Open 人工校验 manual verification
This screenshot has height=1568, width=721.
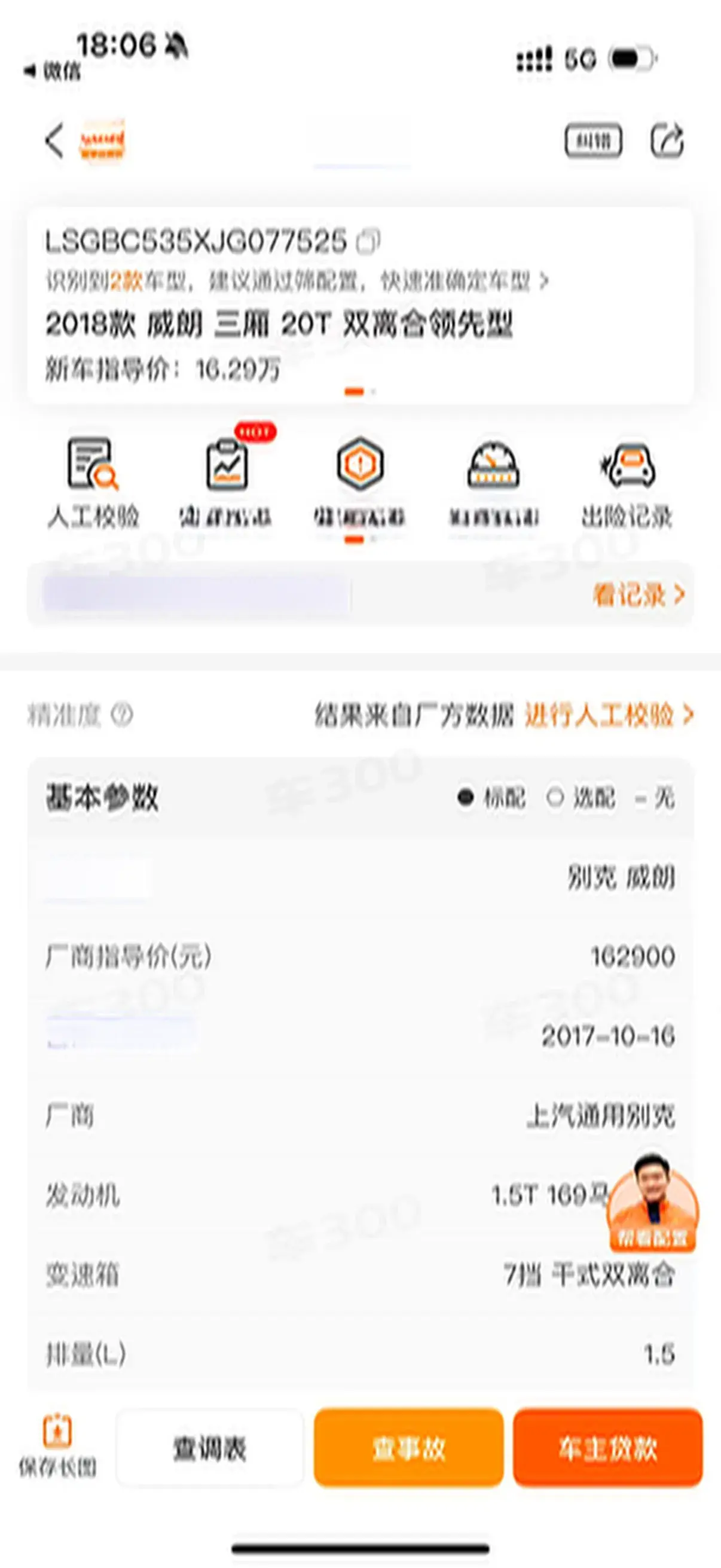tap(93, 482)
